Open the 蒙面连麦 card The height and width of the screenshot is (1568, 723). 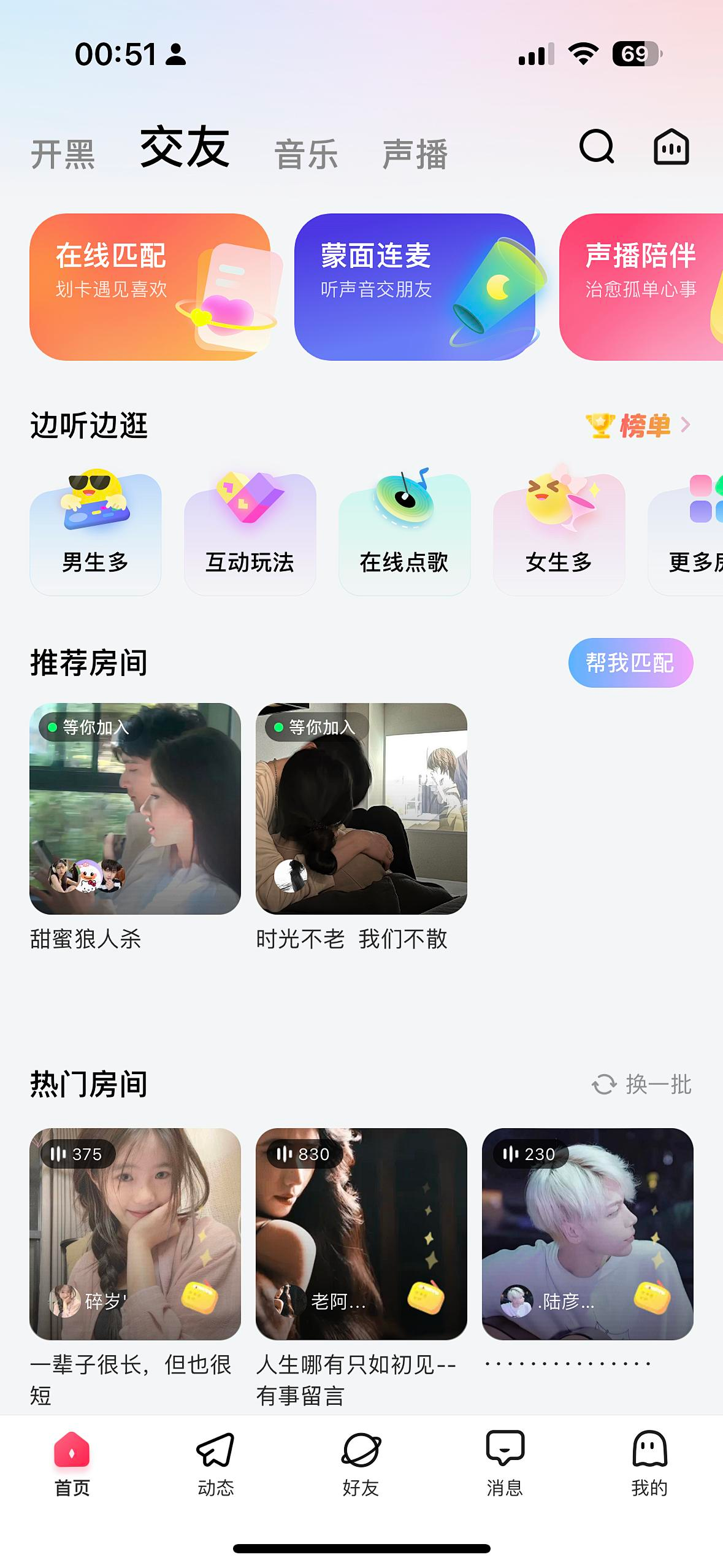click(415, 286)
